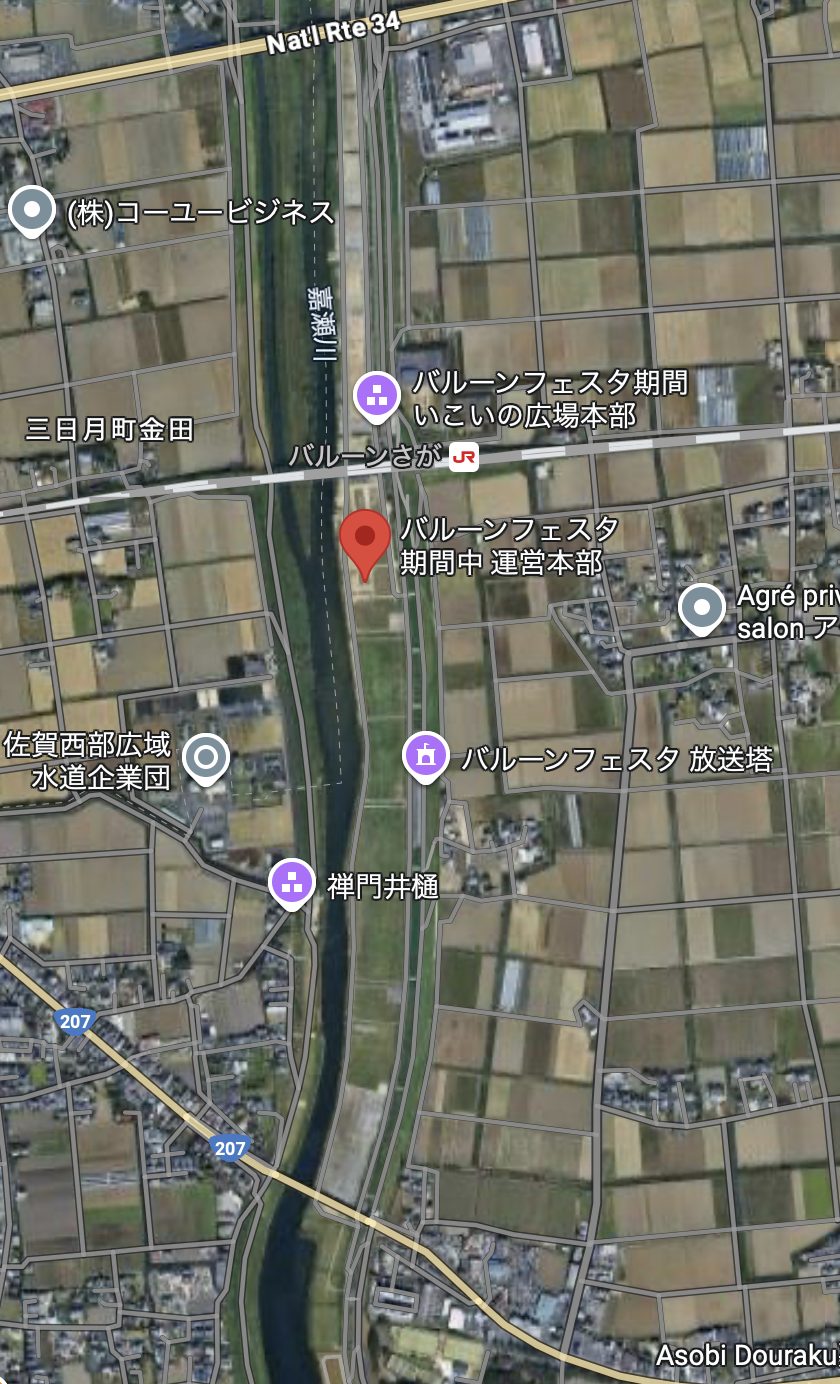Image resolution: width=840 pixels, height=1384 pixels.
Task: Select the 佐賀西部広域水道企業団 marker
Action: 206,759
